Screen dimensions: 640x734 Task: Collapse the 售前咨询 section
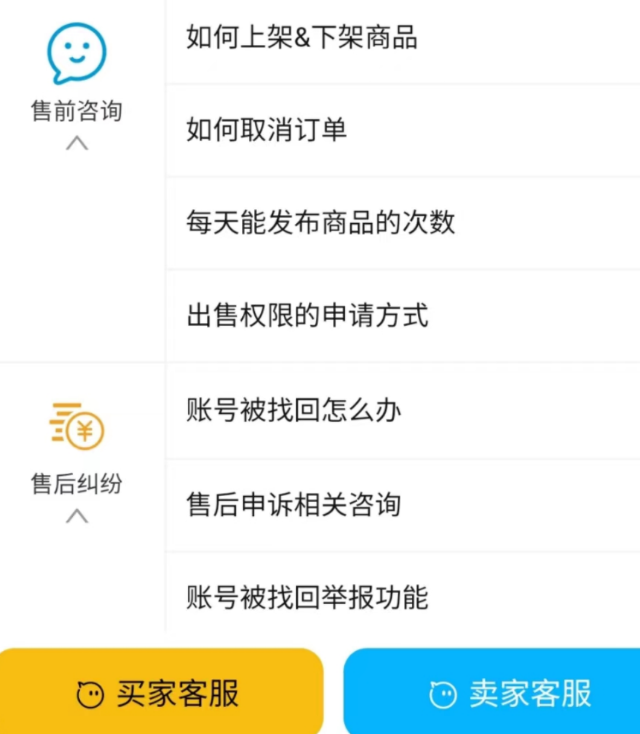(77, 143)
